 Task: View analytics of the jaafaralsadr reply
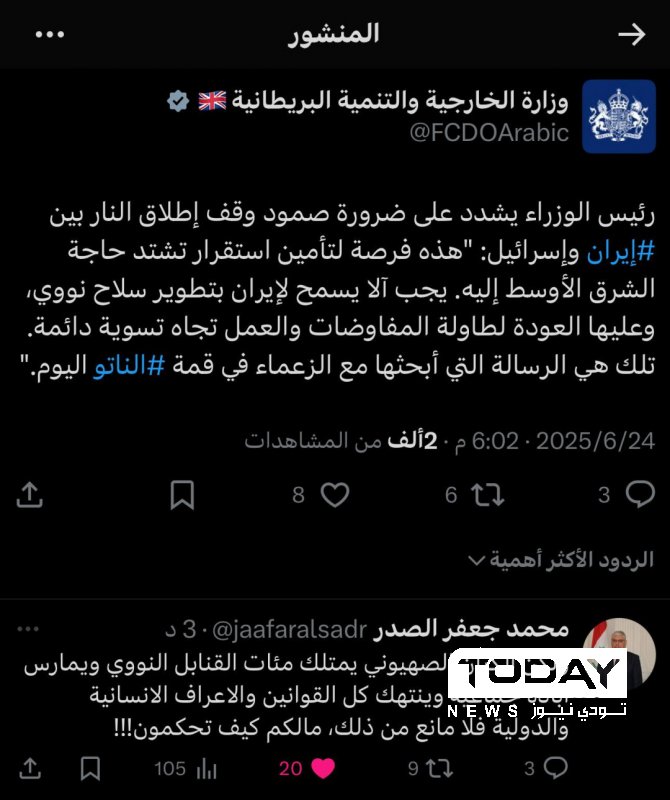coord(206,768)
